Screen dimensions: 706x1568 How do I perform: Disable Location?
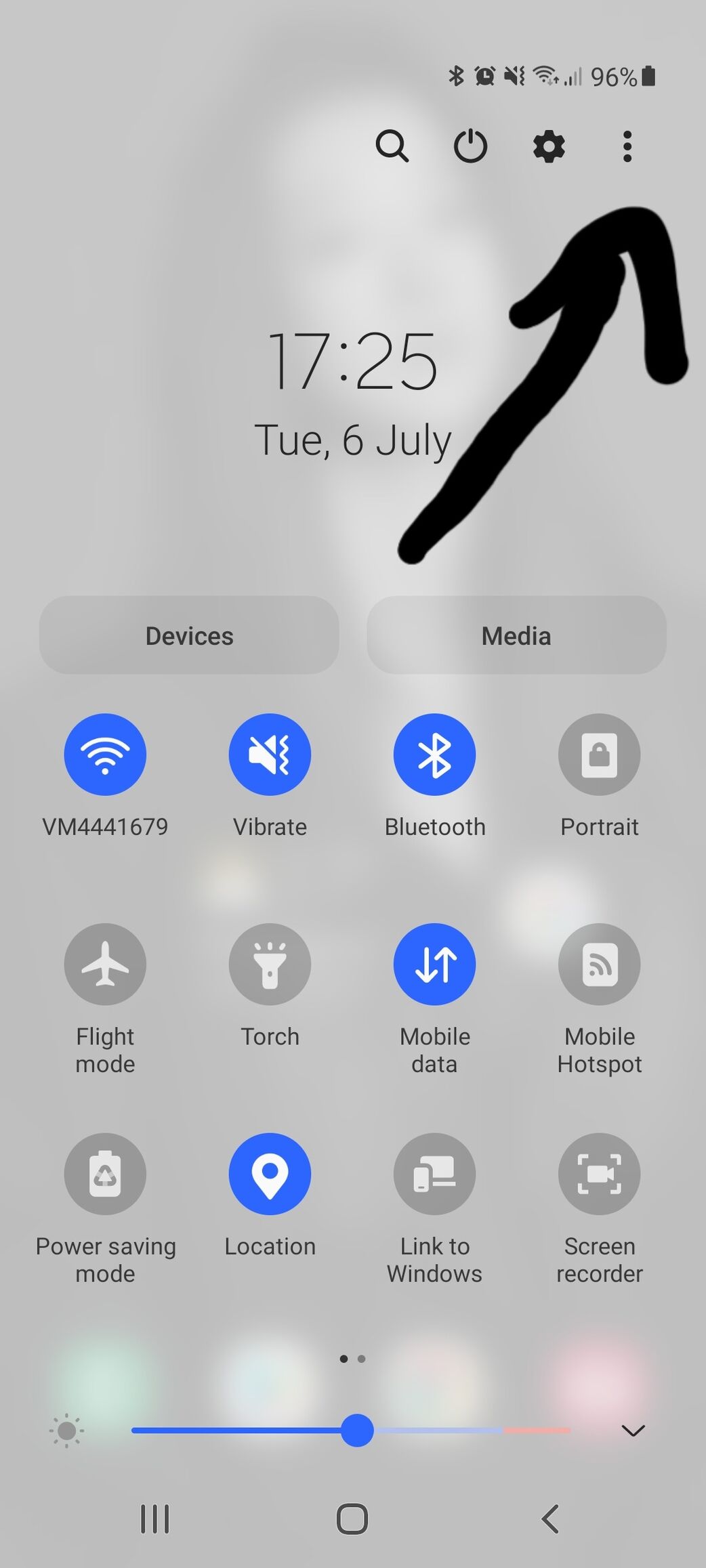point(270,1174)
